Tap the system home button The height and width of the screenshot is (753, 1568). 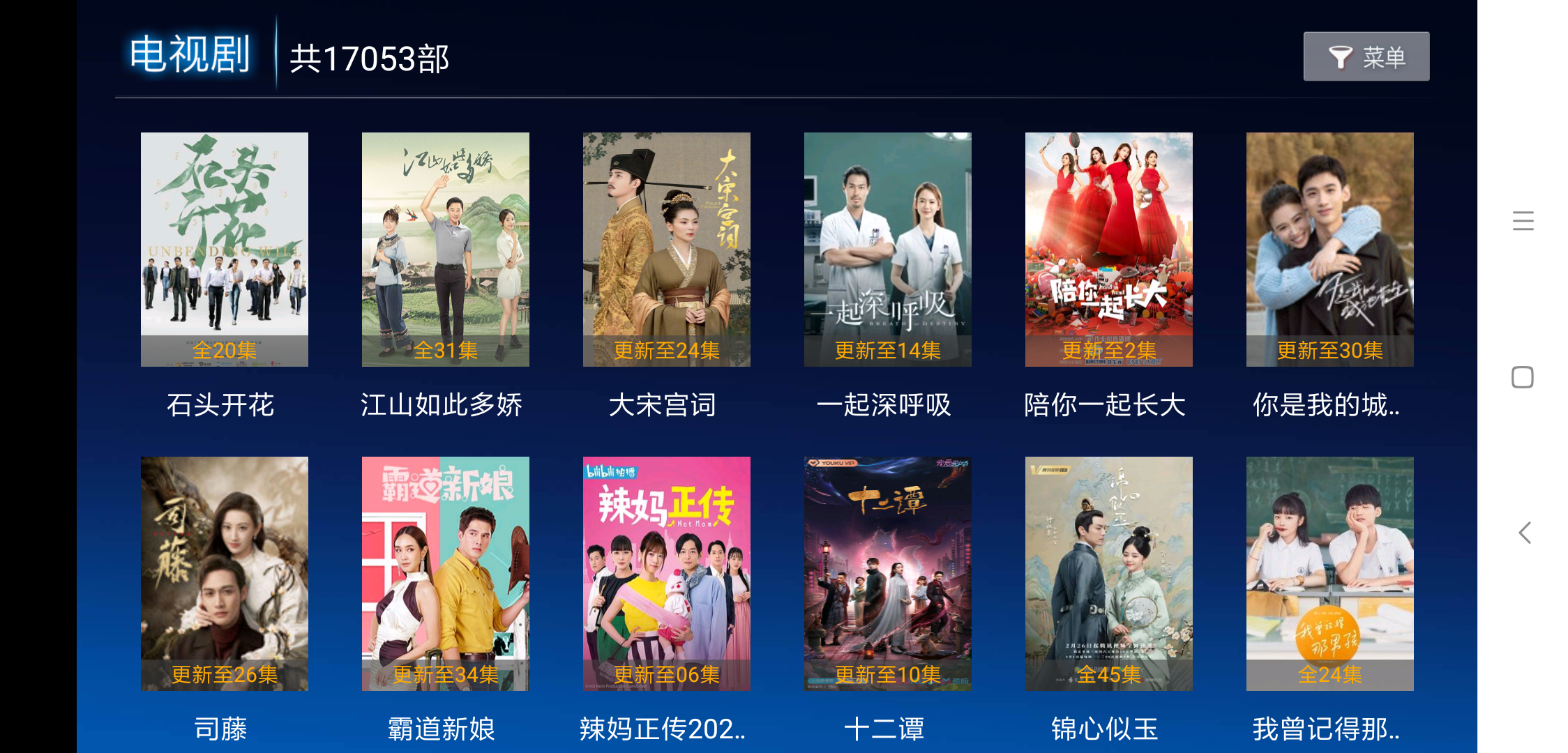click(1523, 377)
